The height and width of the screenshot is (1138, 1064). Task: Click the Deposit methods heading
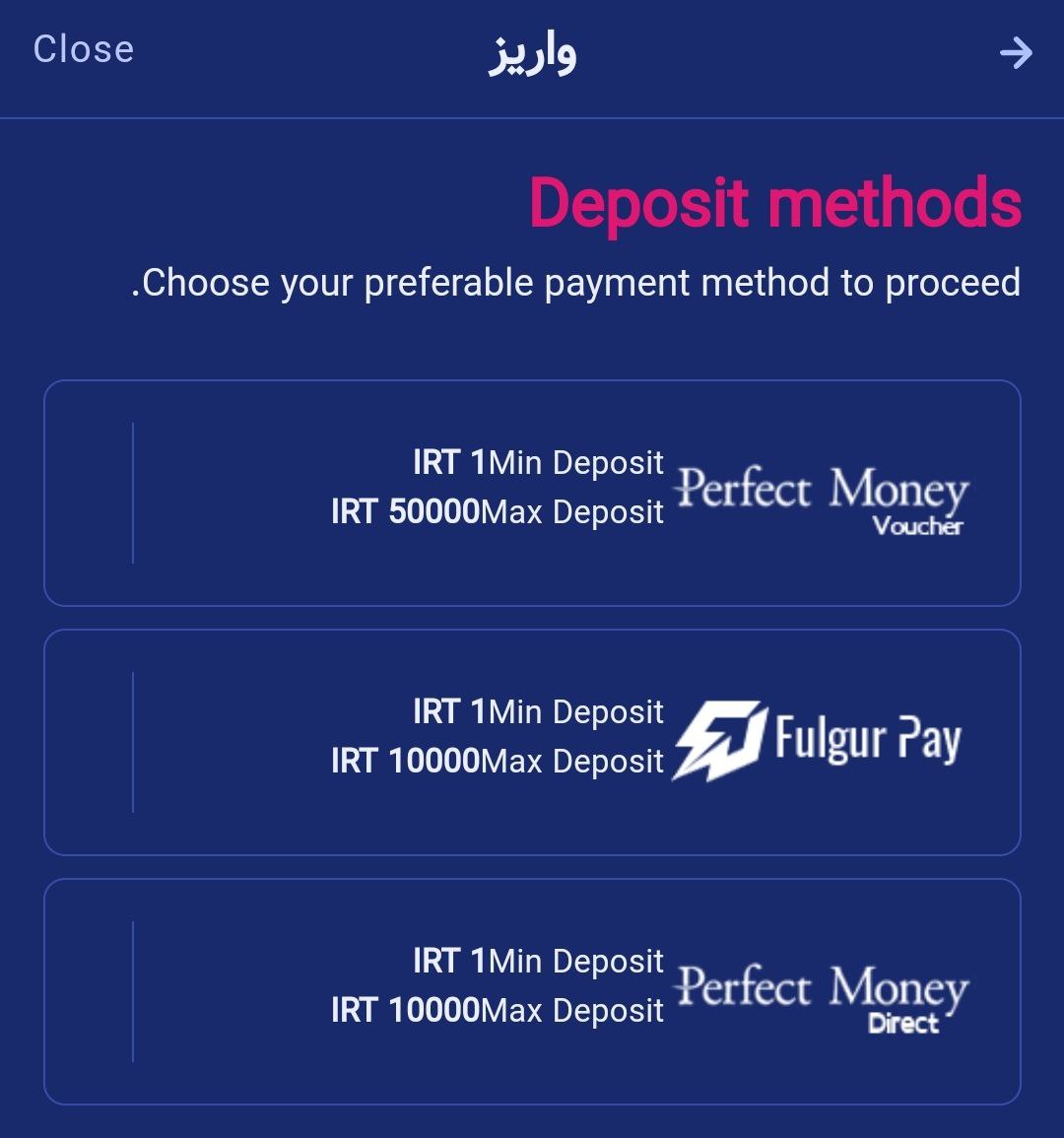pos(774,201)
